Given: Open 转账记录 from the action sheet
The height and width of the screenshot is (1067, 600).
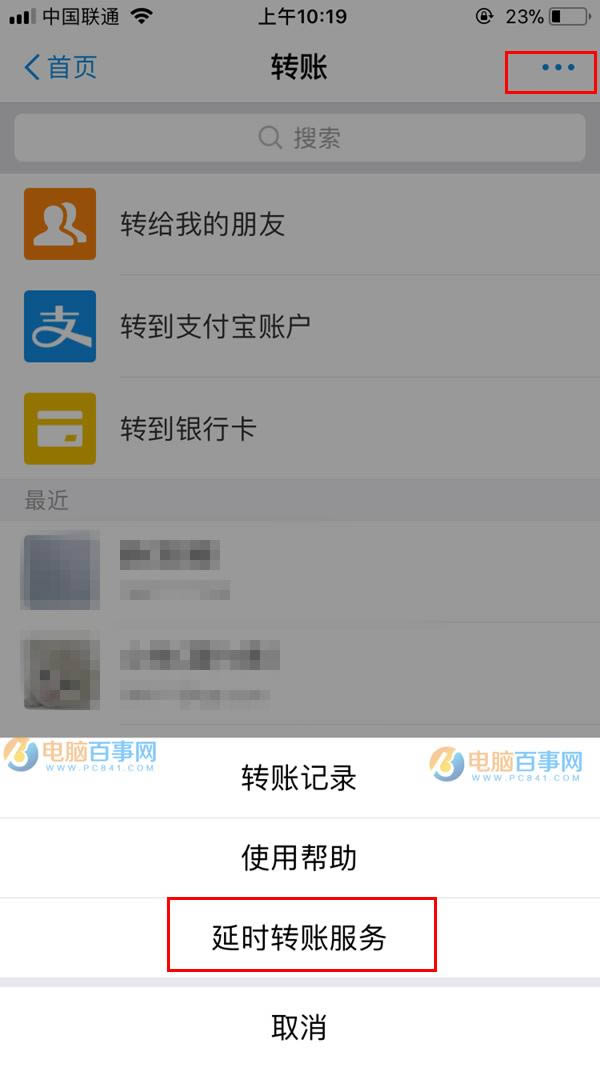Looking at the screenshot, I should pos(299,778).
